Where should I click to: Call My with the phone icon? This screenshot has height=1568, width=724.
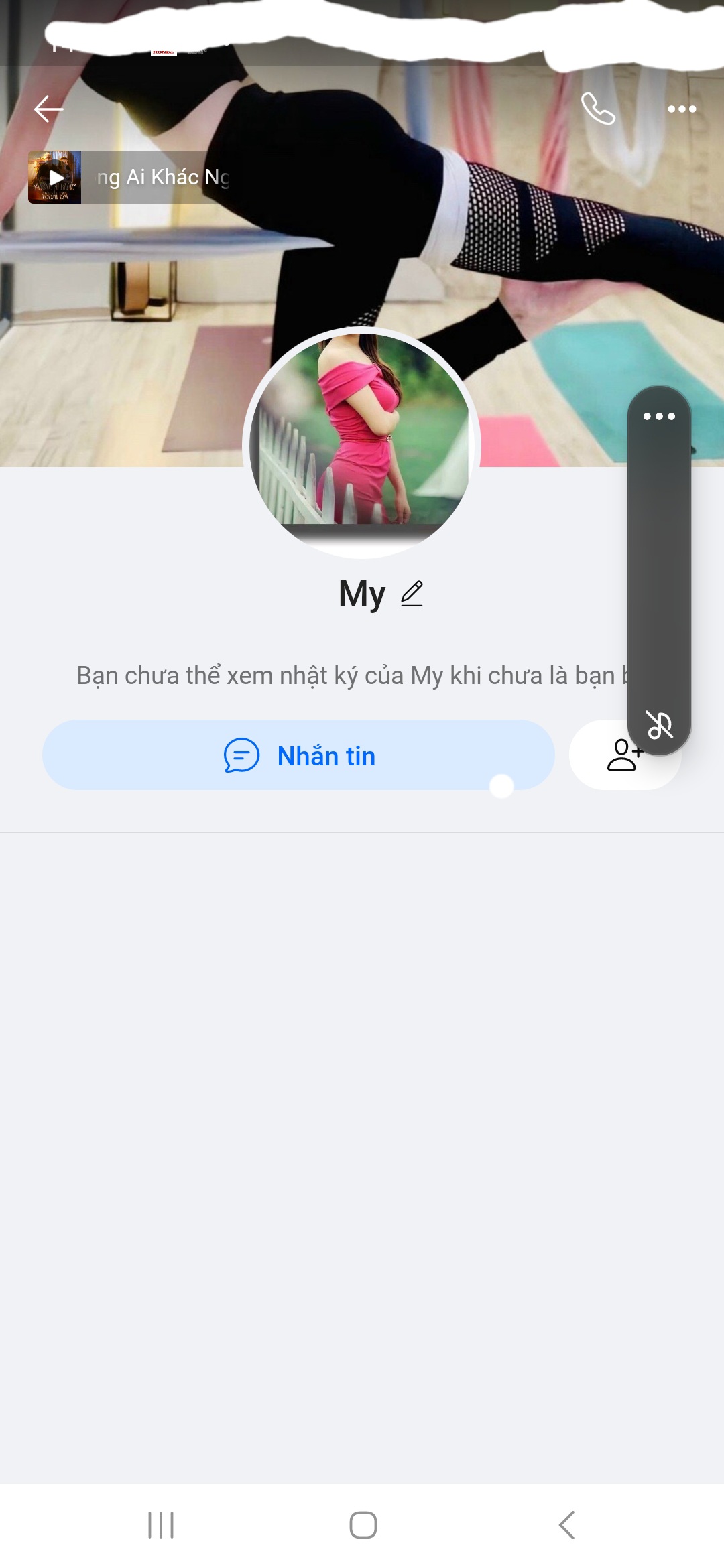[598, 109]
